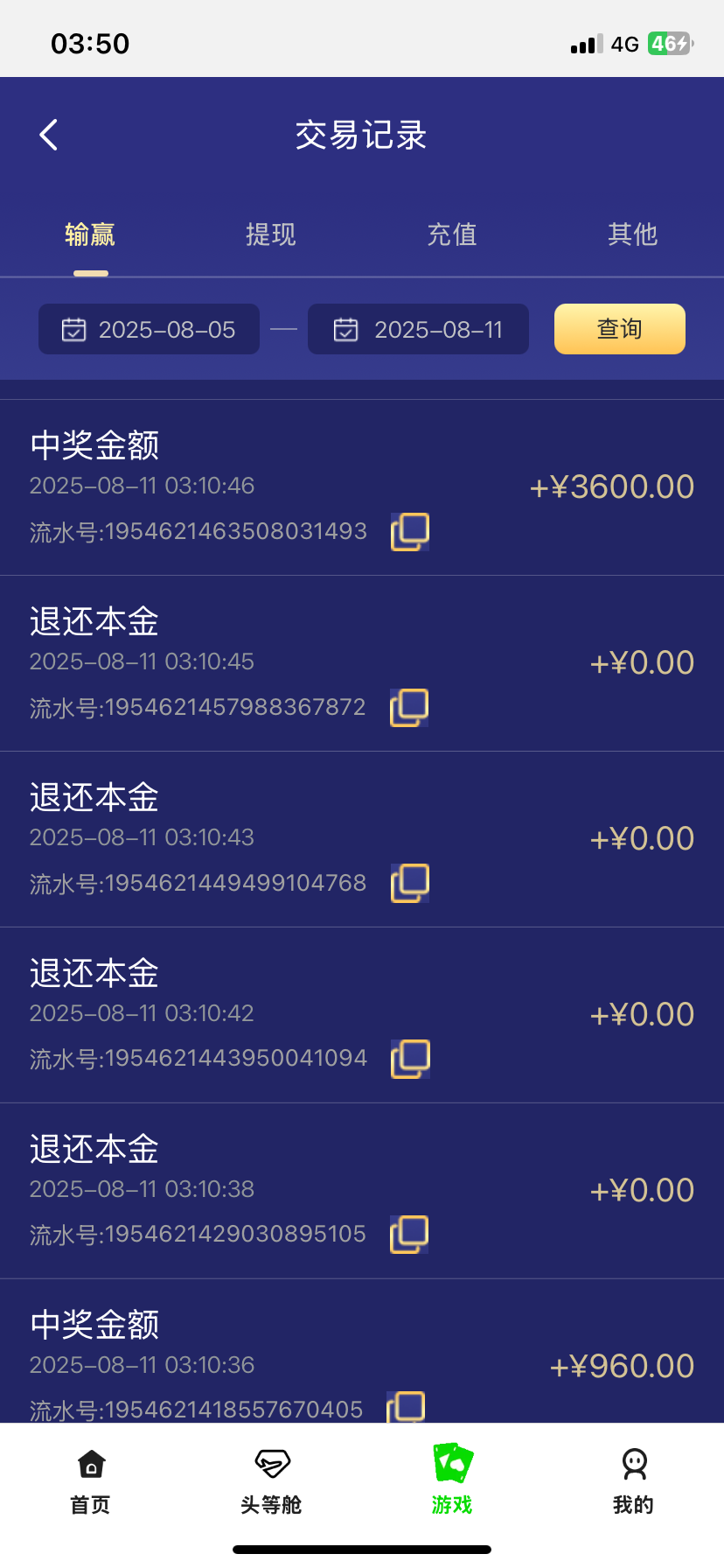Open the 头等舱 section icon
This screenshot has height=1568, width=724.
click(x=270, y=1462)
